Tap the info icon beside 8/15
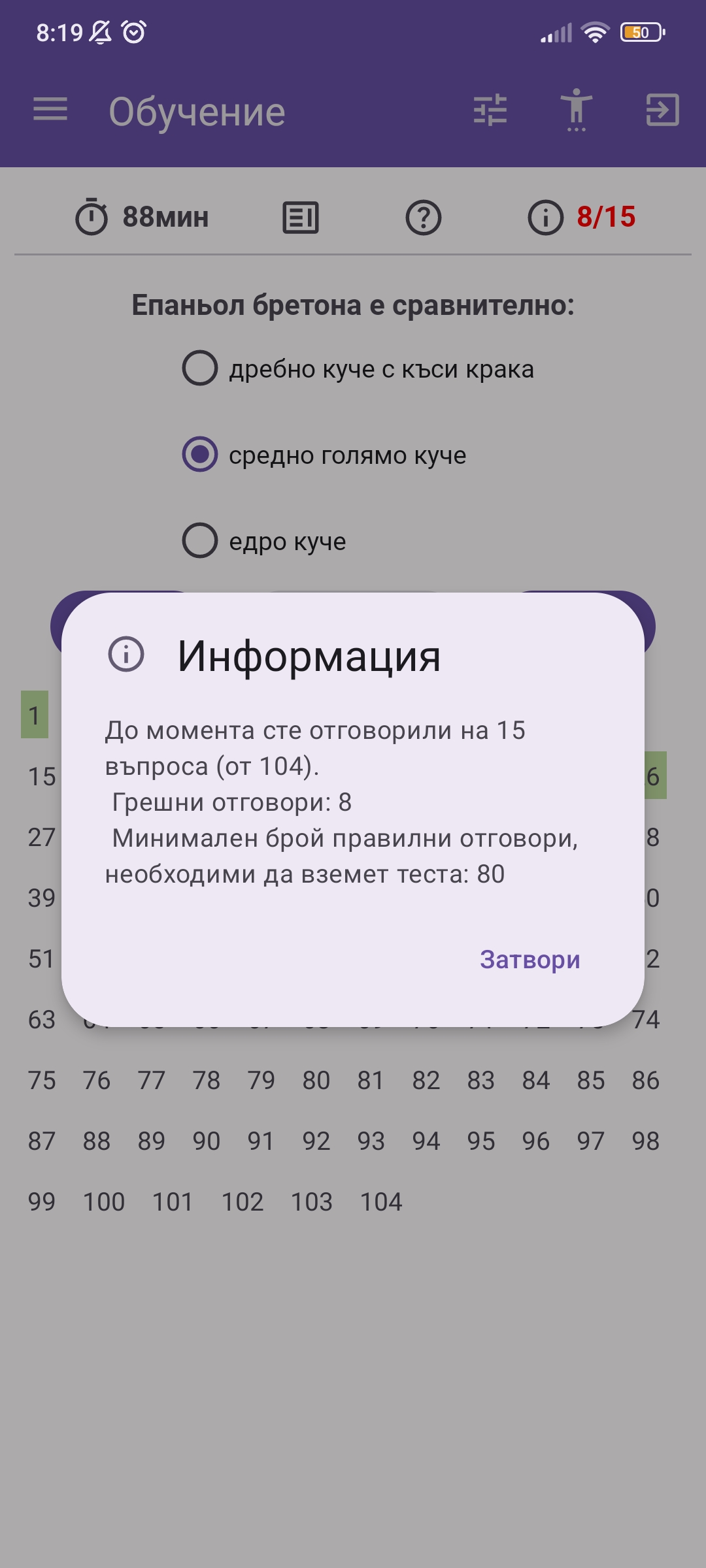 [x=545, y=218]
